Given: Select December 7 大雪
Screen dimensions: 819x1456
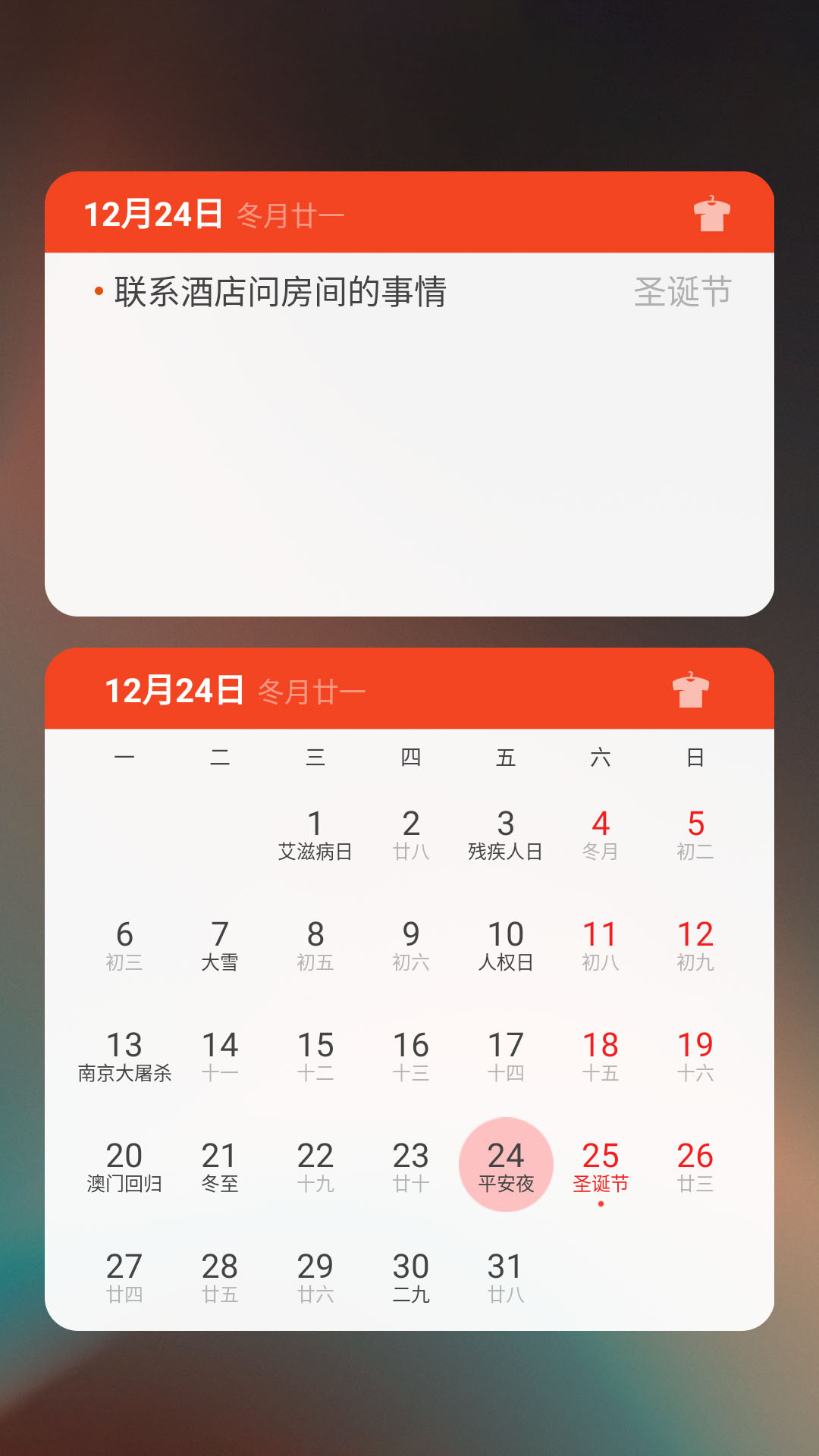Looking at the screenshot, I should pyautogui.click(x=220, y=945).
